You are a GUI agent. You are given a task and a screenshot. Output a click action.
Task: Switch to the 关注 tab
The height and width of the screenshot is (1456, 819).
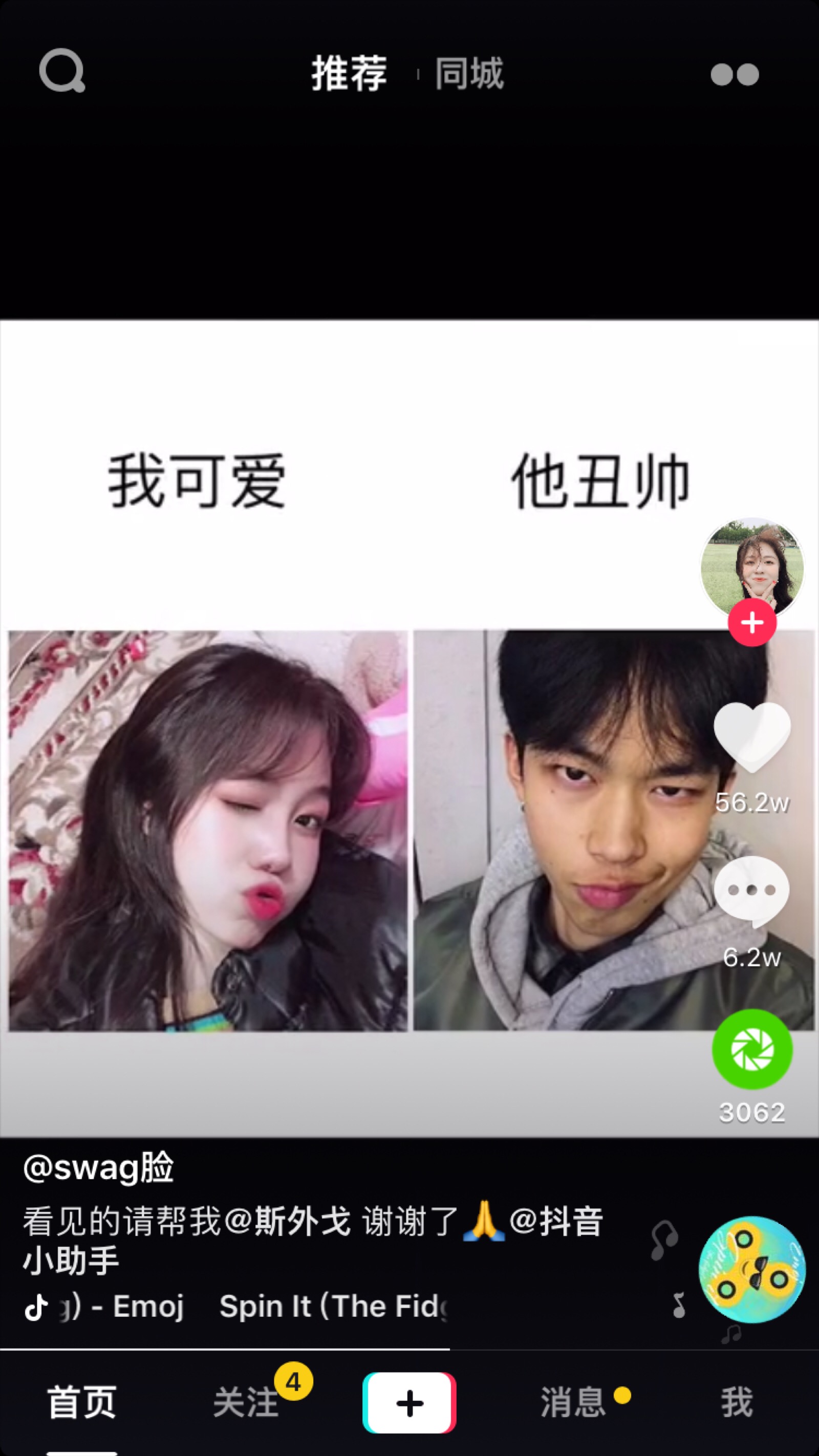246,1402
